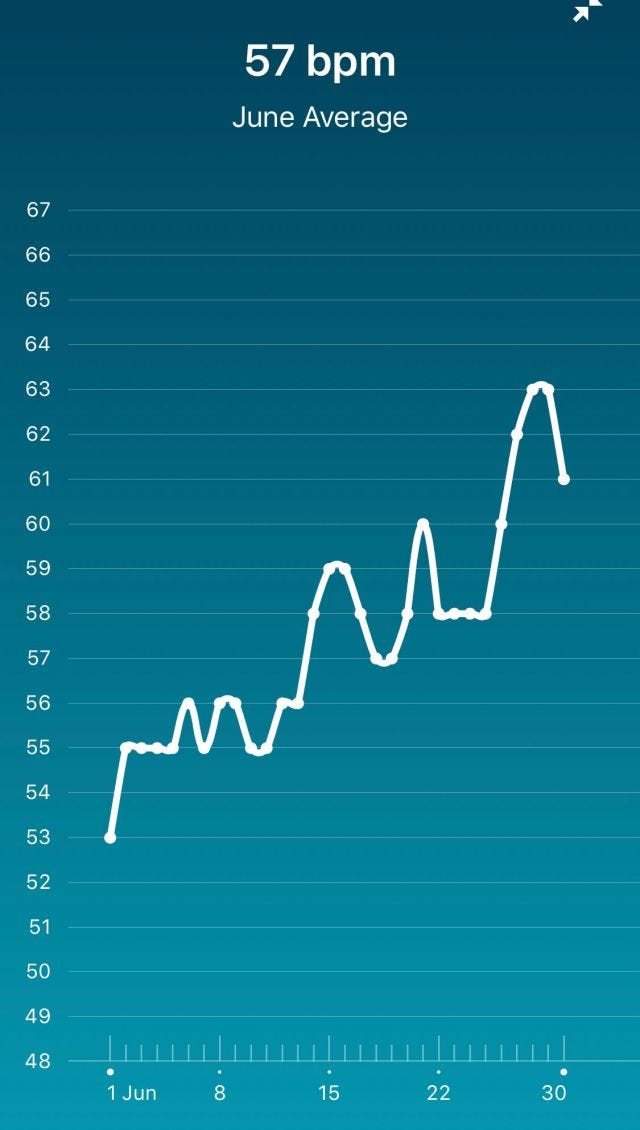Image resolution: width=640 pixels, height=1130 pixels.
Task: Collapse the full-screen heart rate chart
Action: [x=587, y=10]
